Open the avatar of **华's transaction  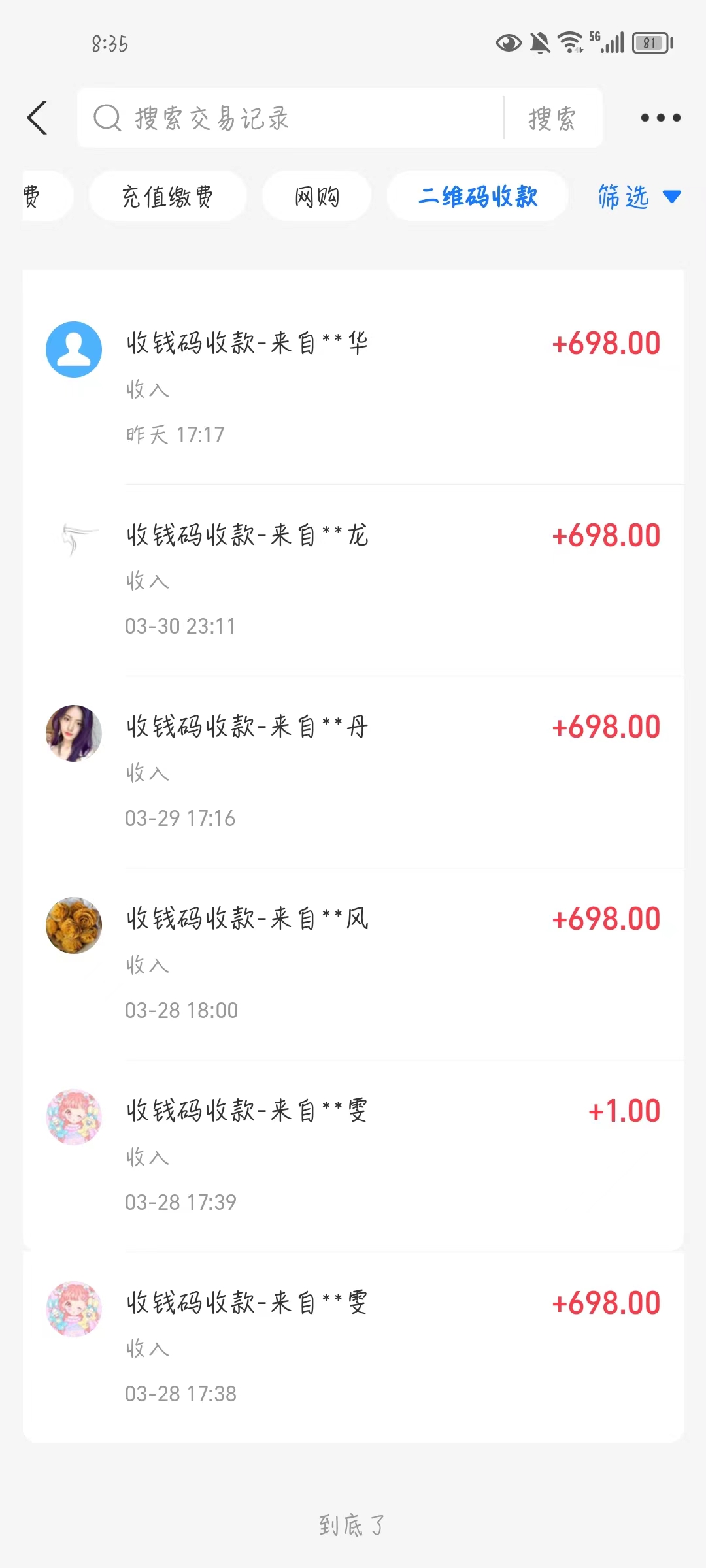(73, 349)
